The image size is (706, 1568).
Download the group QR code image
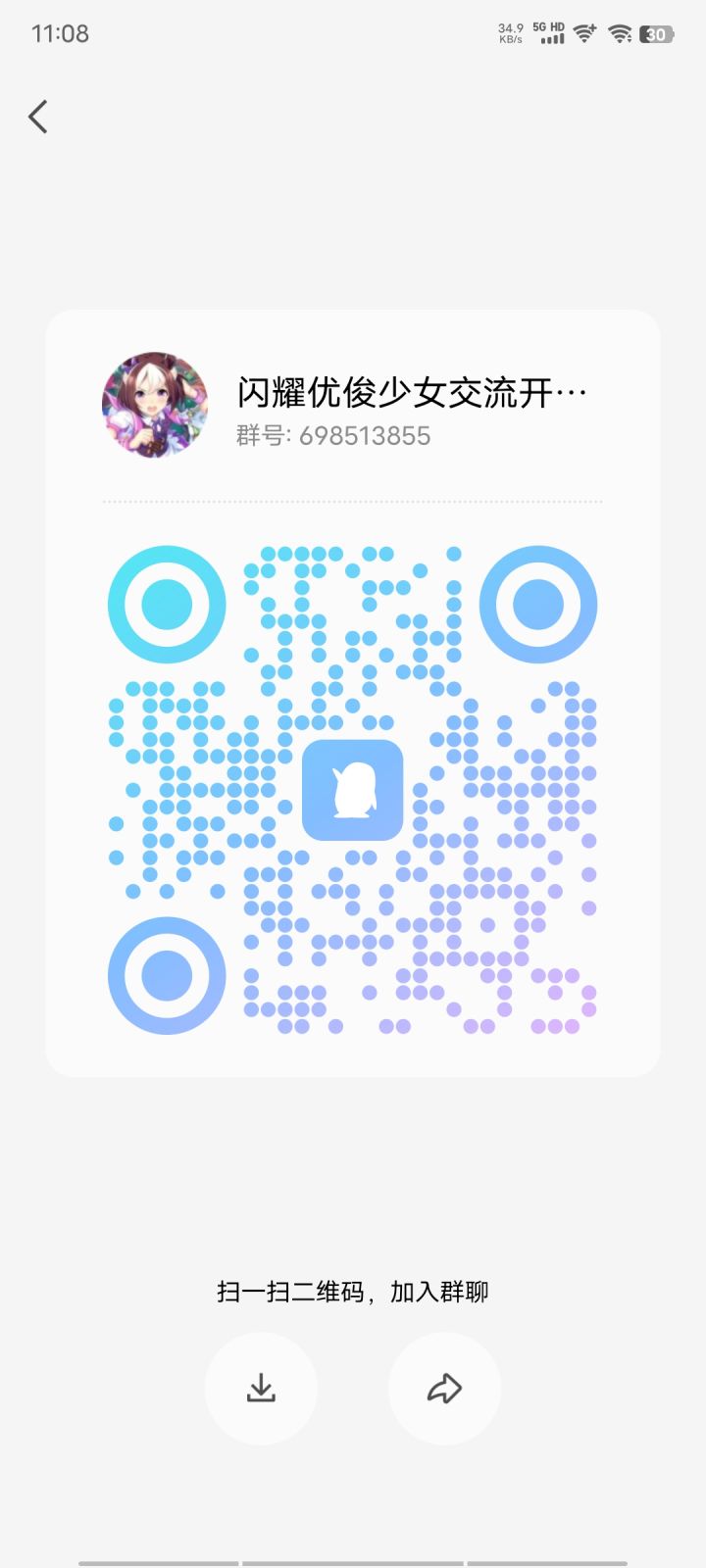(x=261, y=1388)
